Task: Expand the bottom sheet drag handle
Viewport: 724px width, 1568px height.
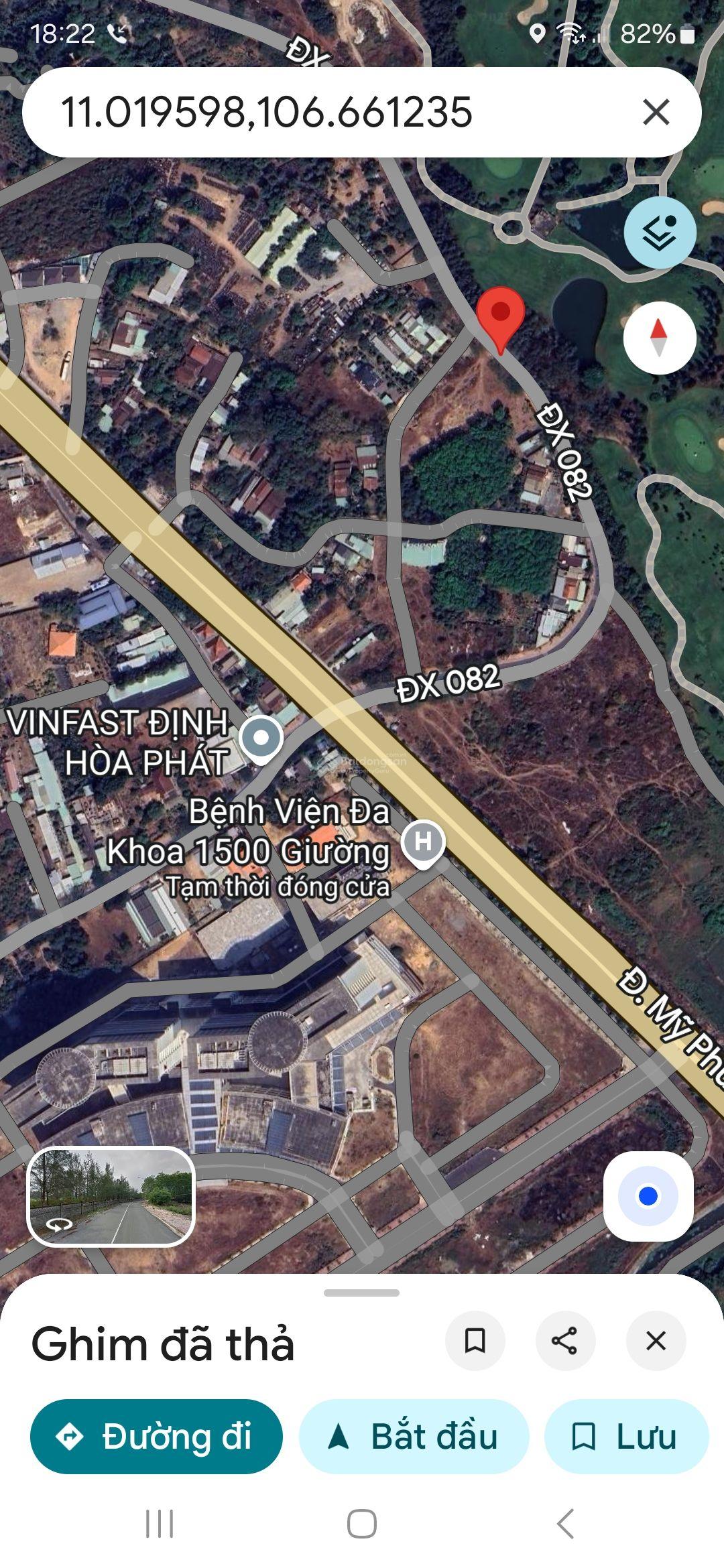Action: click(x=361, y=1293)
